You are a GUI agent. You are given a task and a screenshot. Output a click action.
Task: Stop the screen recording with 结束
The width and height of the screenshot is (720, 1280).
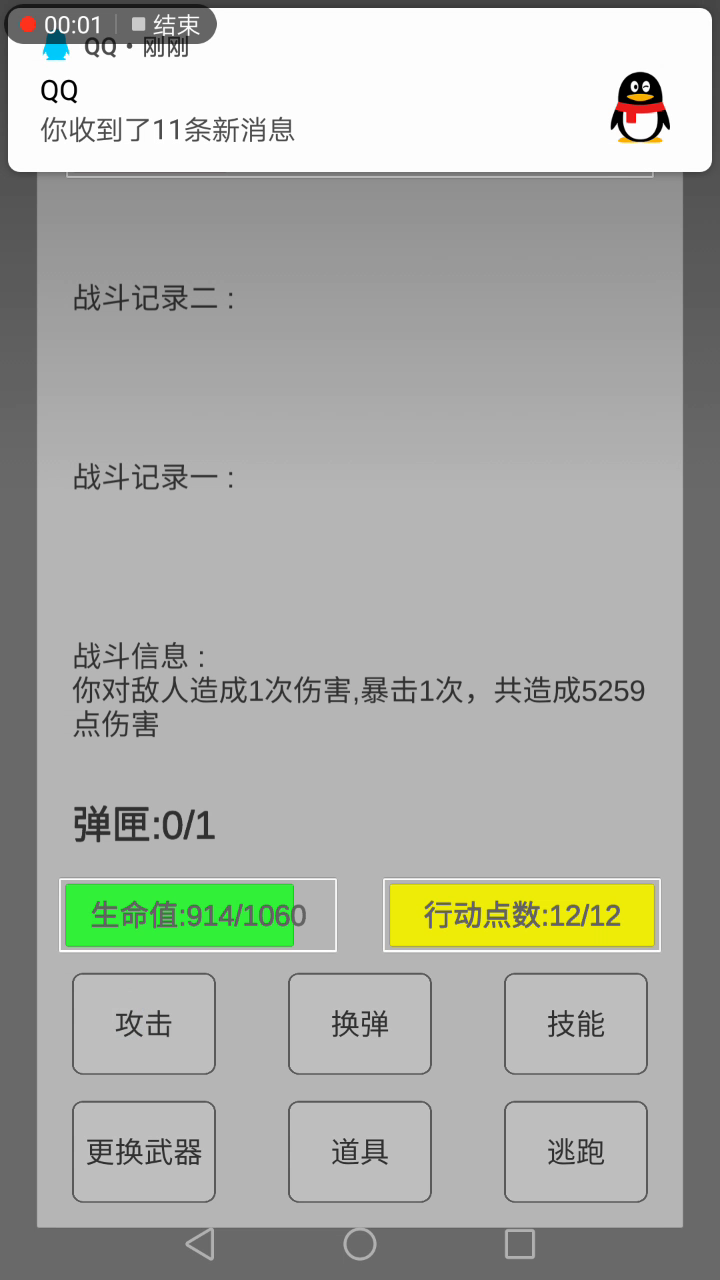click(166, 25)
